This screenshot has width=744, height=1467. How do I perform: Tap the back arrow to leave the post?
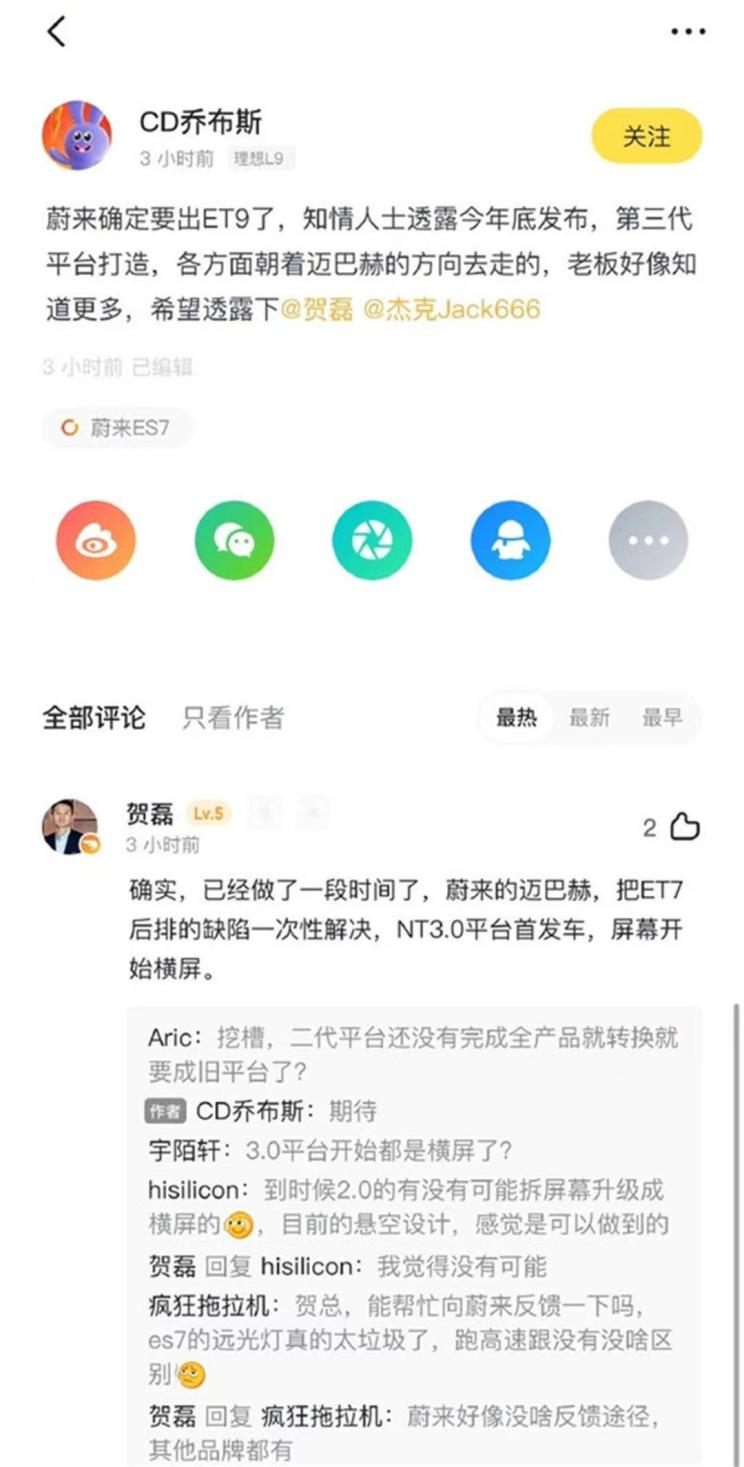tap(57, 31)
